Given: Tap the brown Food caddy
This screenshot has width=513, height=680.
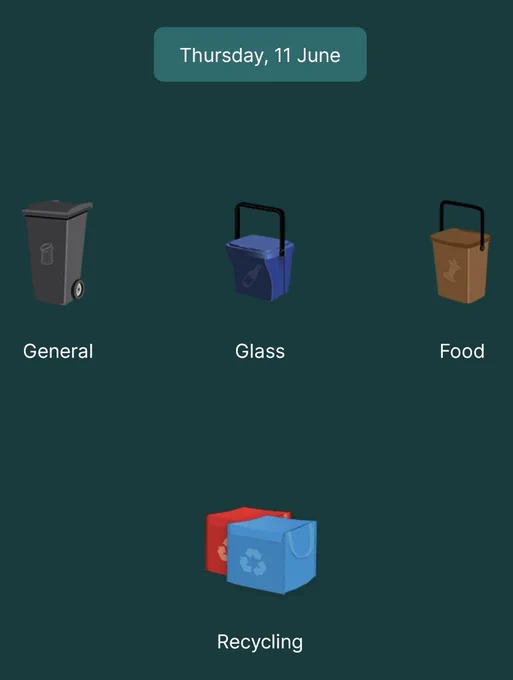Looking at the screenshot, I should coord(461,252).
